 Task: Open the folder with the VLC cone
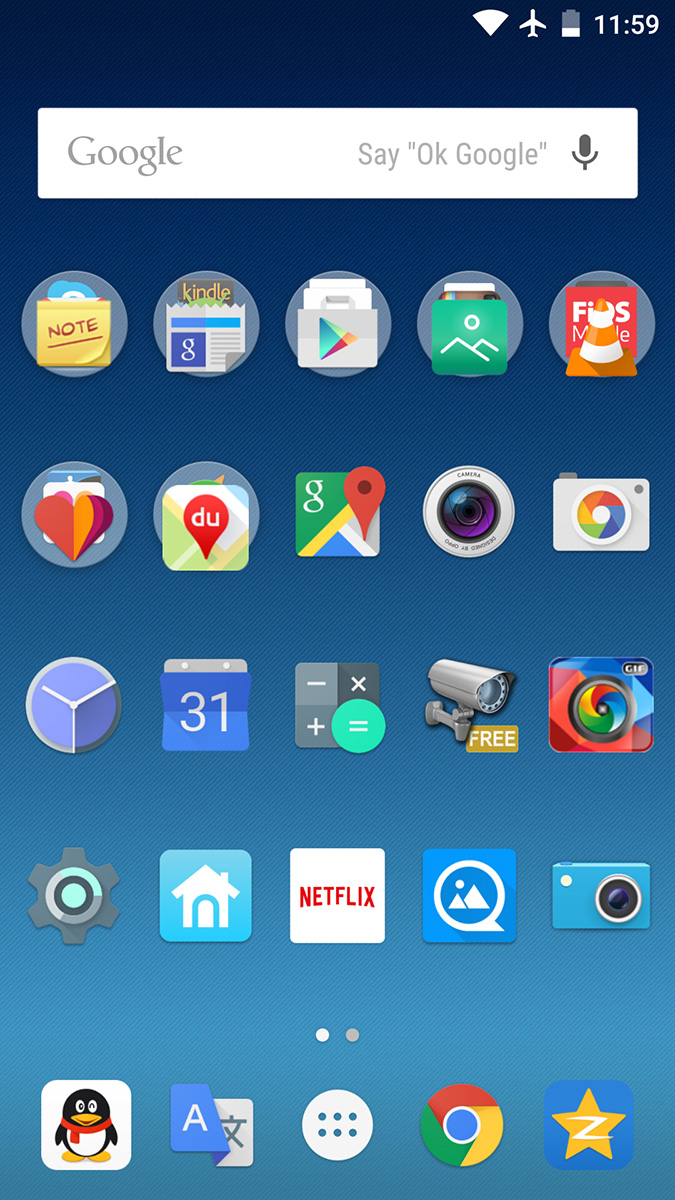pyautogui.click(x=601, y=324)
